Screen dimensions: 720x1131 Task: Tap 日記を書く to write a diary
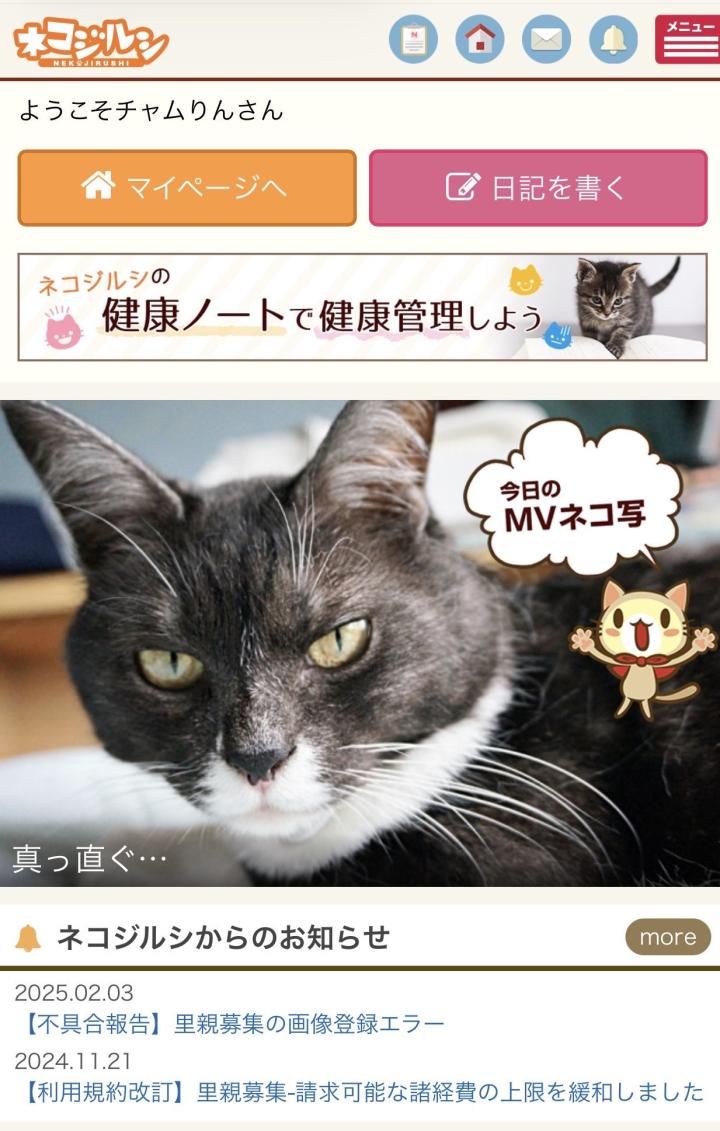point(538,188)
